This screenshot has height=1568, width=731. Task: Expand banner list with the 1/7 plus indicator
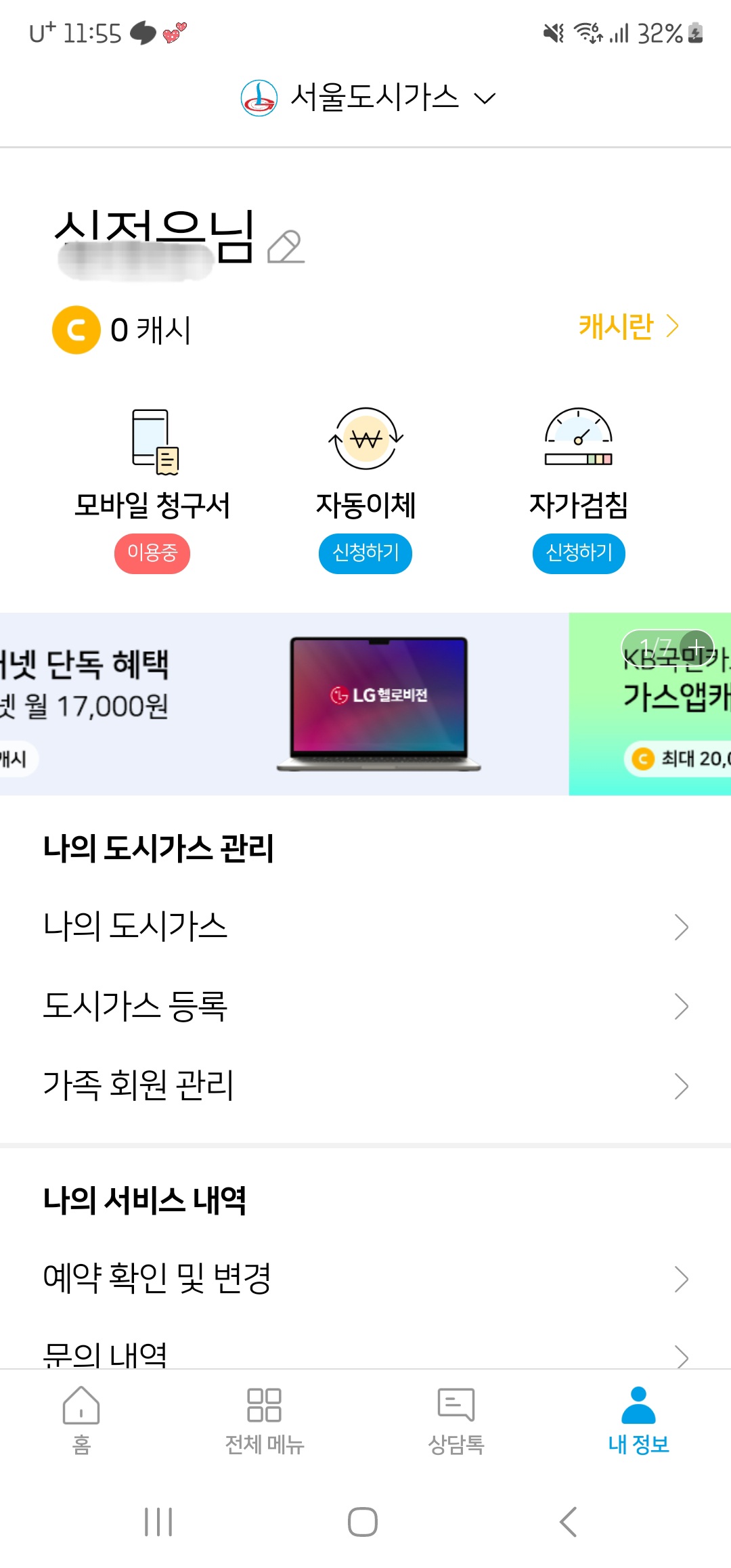pyautogui.click(x=668, y=647)
